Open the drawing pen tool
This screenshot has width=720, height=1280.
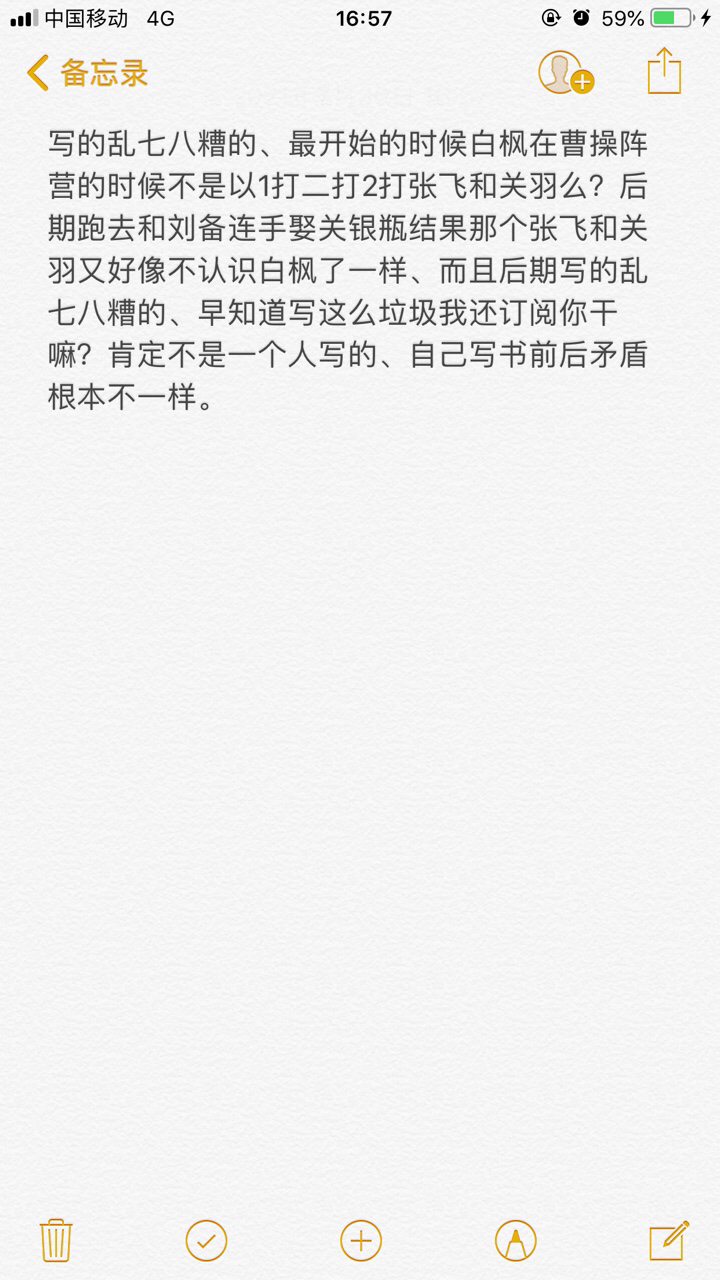pos(515,1240)
